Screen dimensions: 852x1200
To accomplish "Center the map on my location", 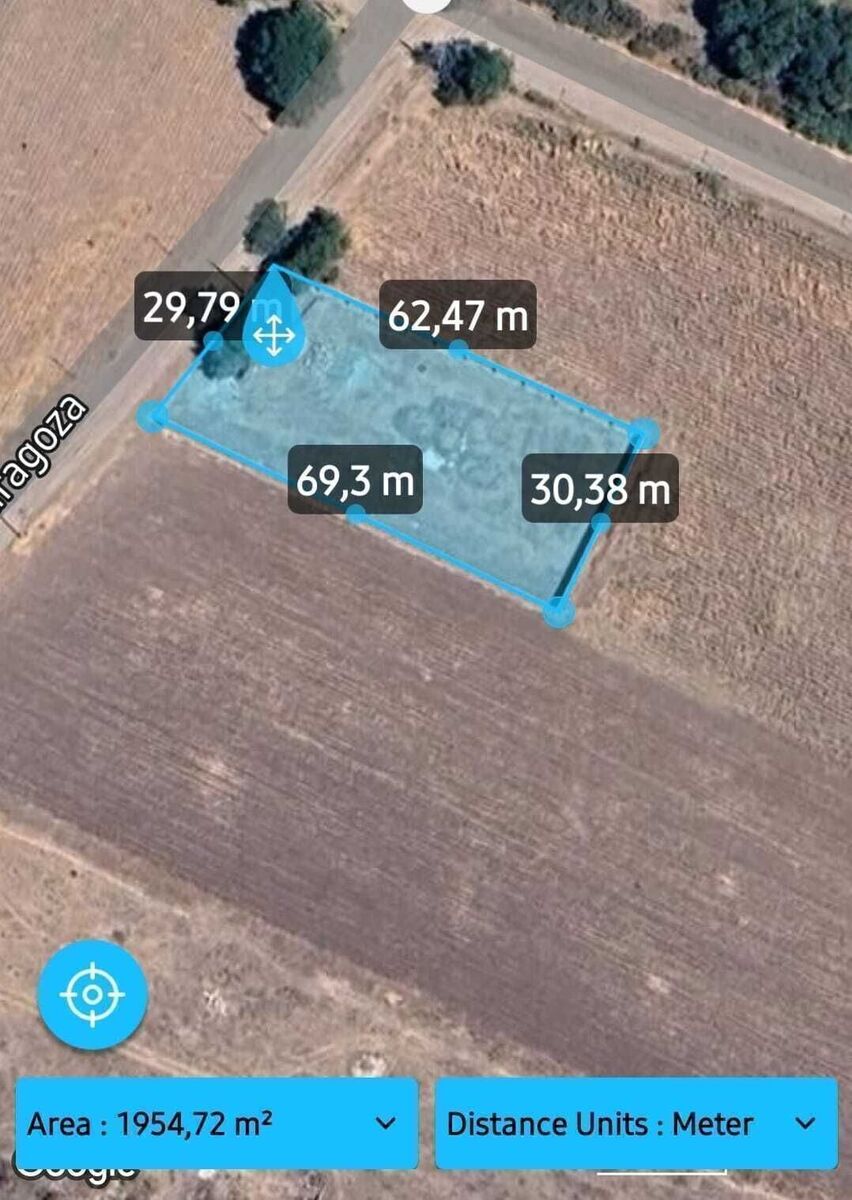I will coord(92,994).
